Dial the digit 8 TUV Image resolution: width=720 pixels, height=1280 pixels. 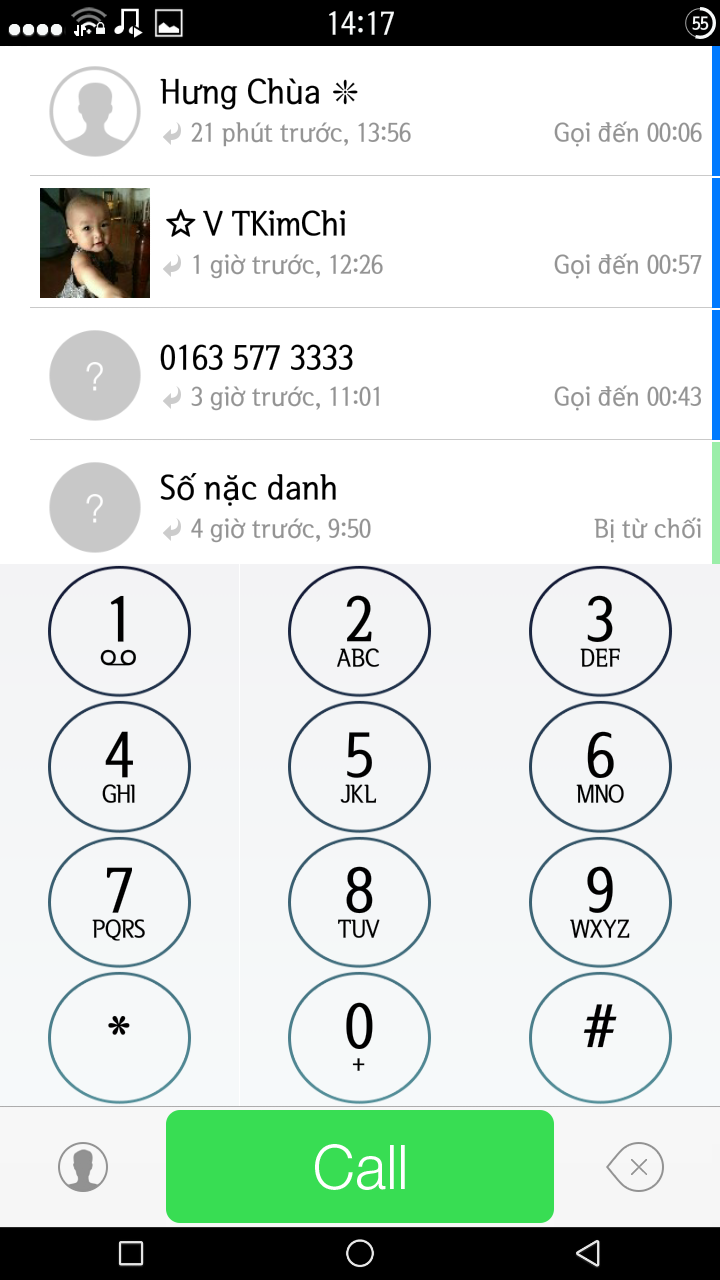pyautogui.click(x=359, y=902)
